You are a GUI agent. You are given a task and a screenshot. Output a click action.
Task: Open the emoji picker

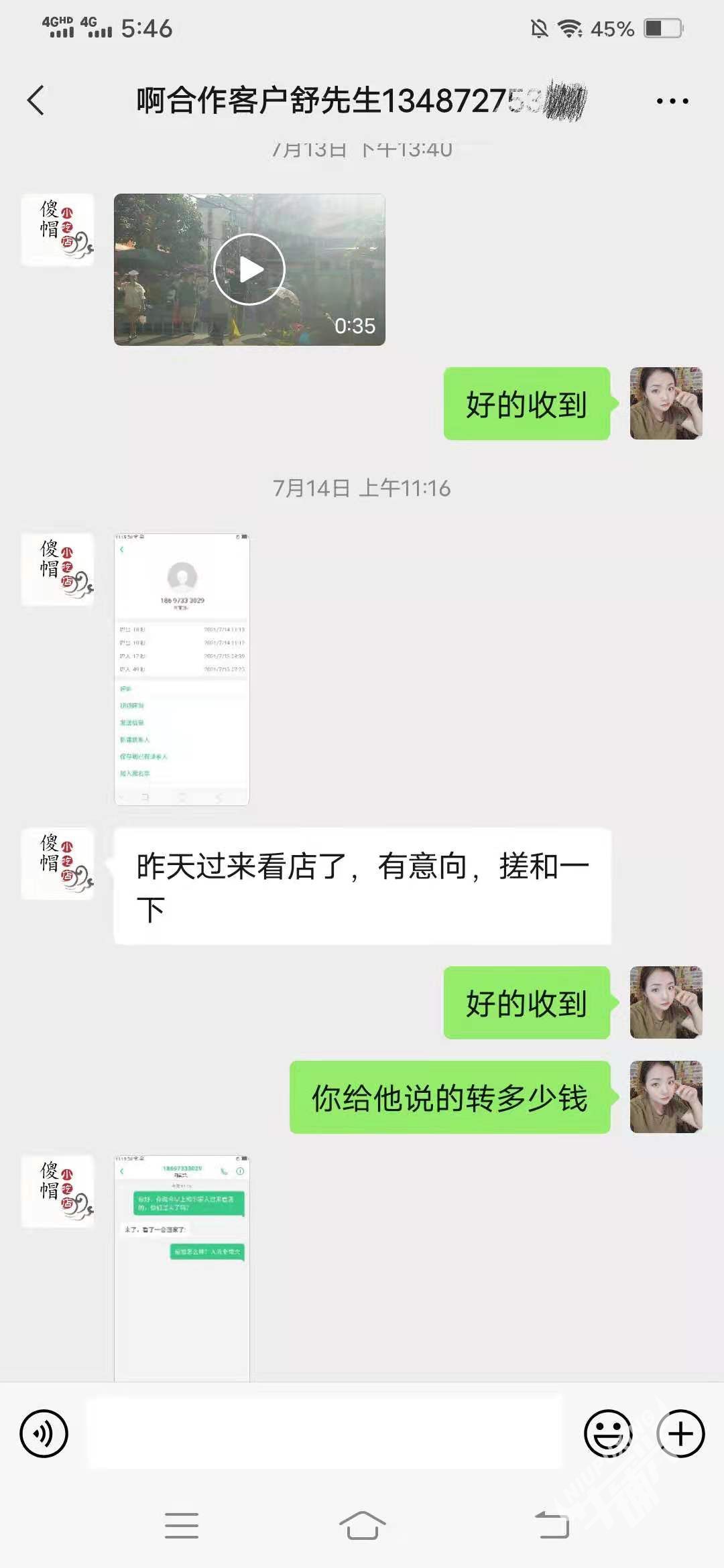[x=608, y=1433]
